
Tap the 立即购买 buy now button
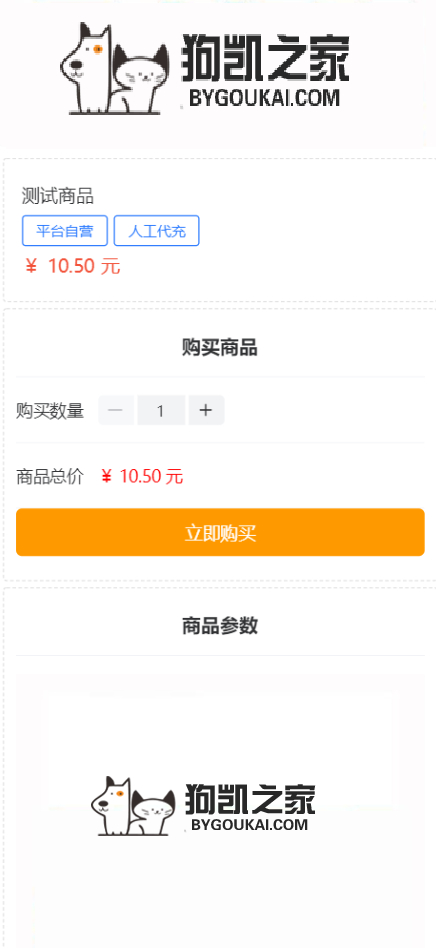point(220,533)
